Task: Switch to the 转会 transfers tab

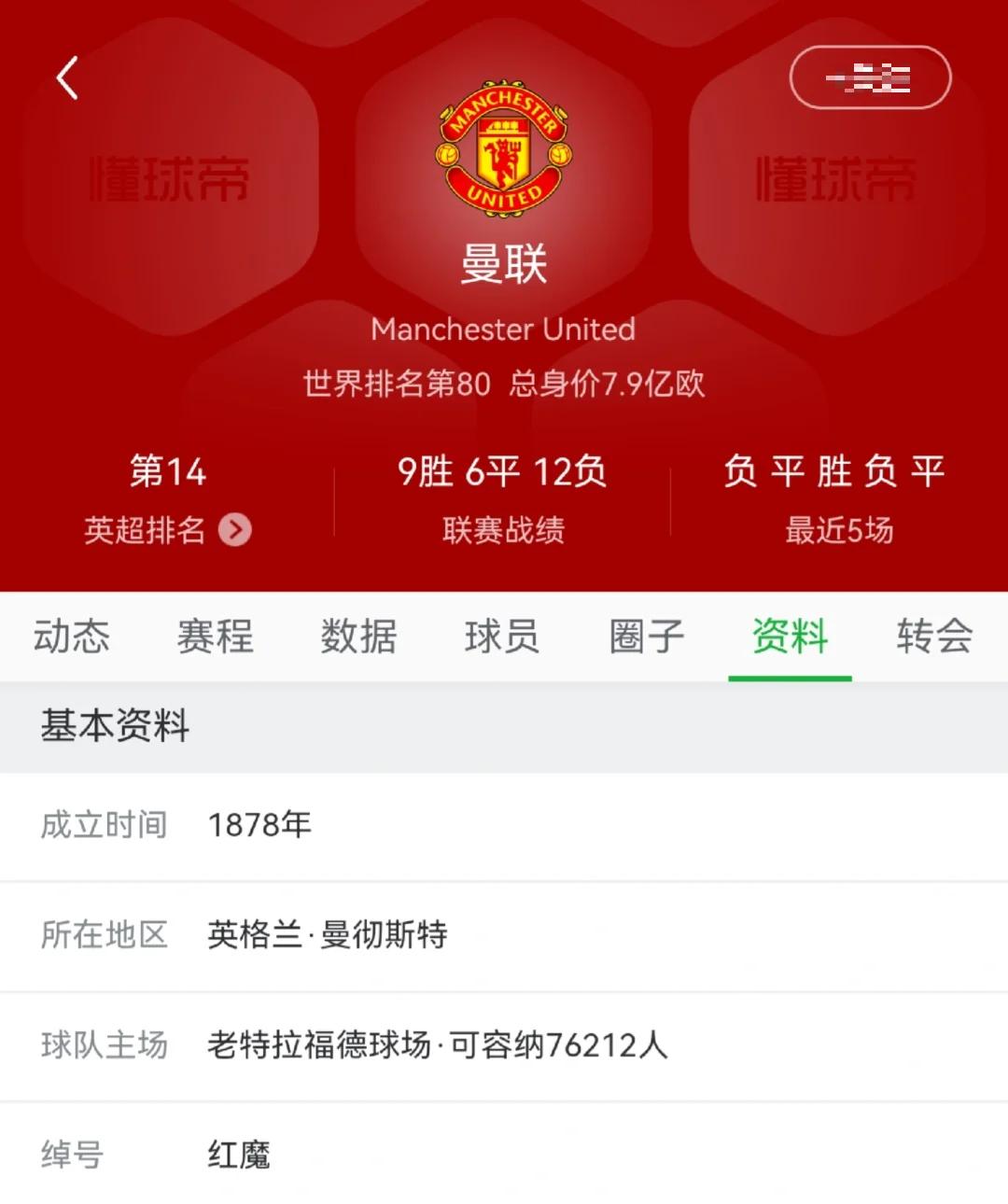Action: click(x=933, y=637)
